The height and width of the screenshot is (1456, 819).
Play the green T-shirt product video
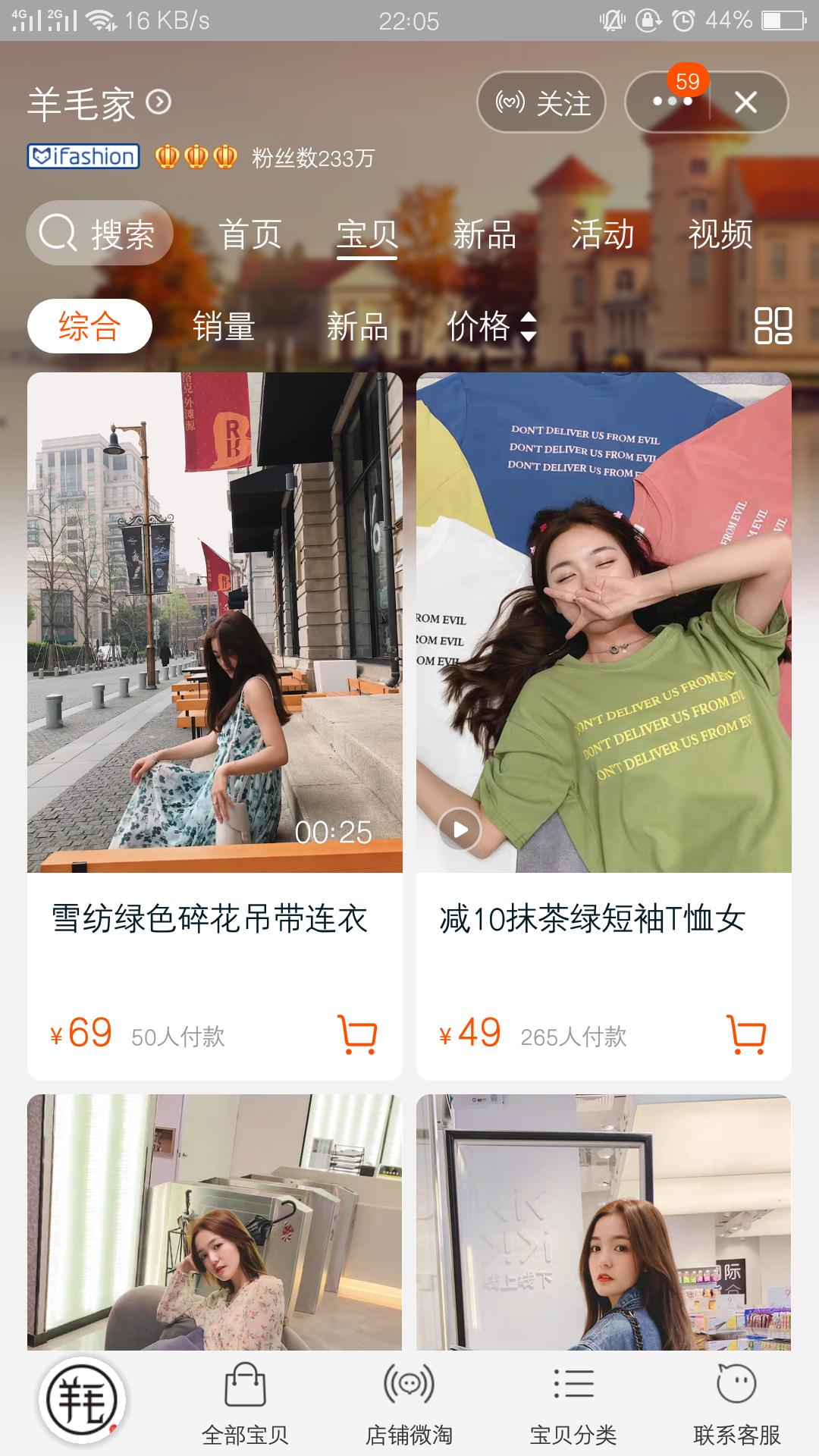point(461,830)
